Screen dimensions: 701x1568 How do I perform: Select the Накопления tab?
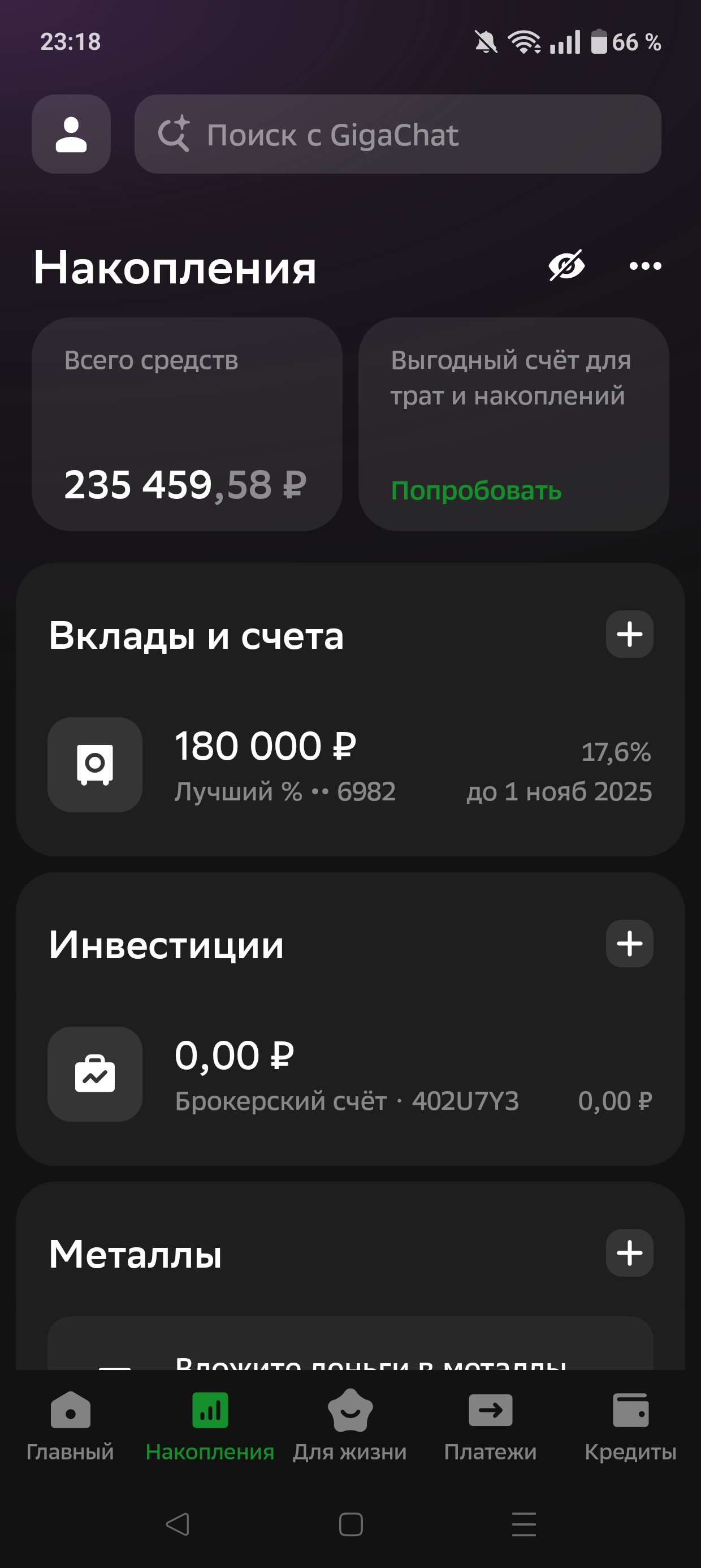pyautogui.click(x=210, y=1425)
